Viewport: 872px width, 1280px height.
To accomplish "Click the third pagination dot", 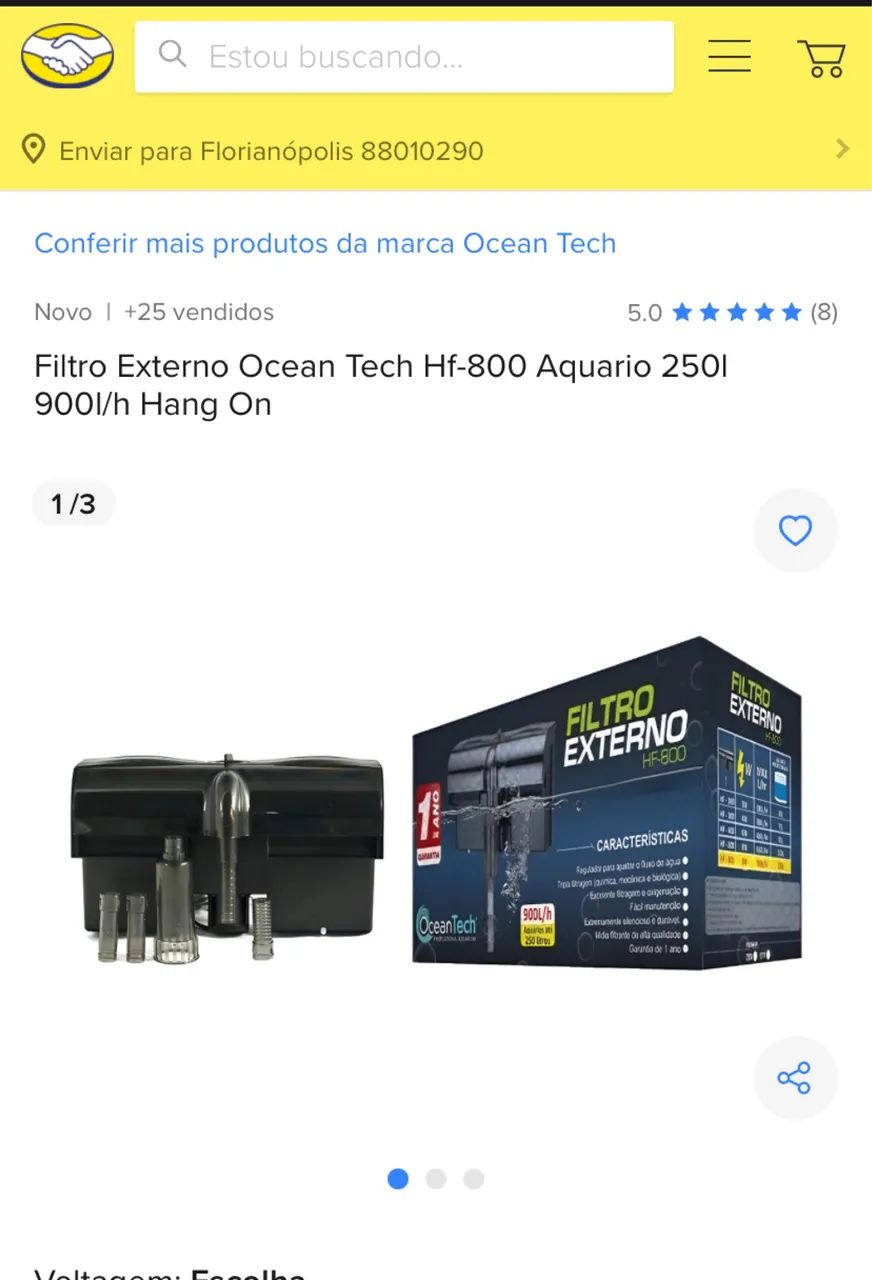I will point(474,1180).
